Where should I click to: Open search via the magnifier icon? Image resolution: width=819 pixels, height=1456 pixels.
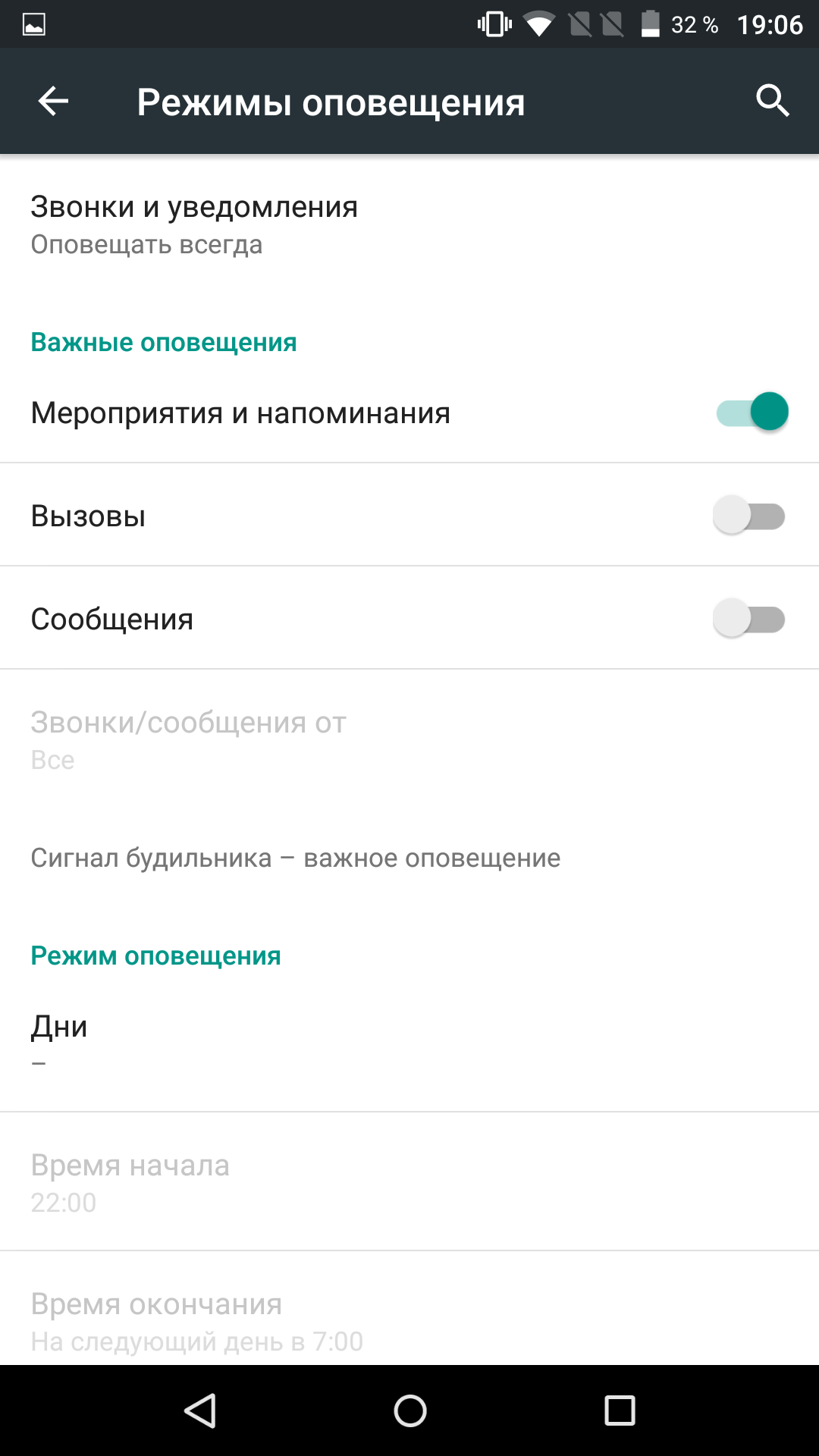772,101
